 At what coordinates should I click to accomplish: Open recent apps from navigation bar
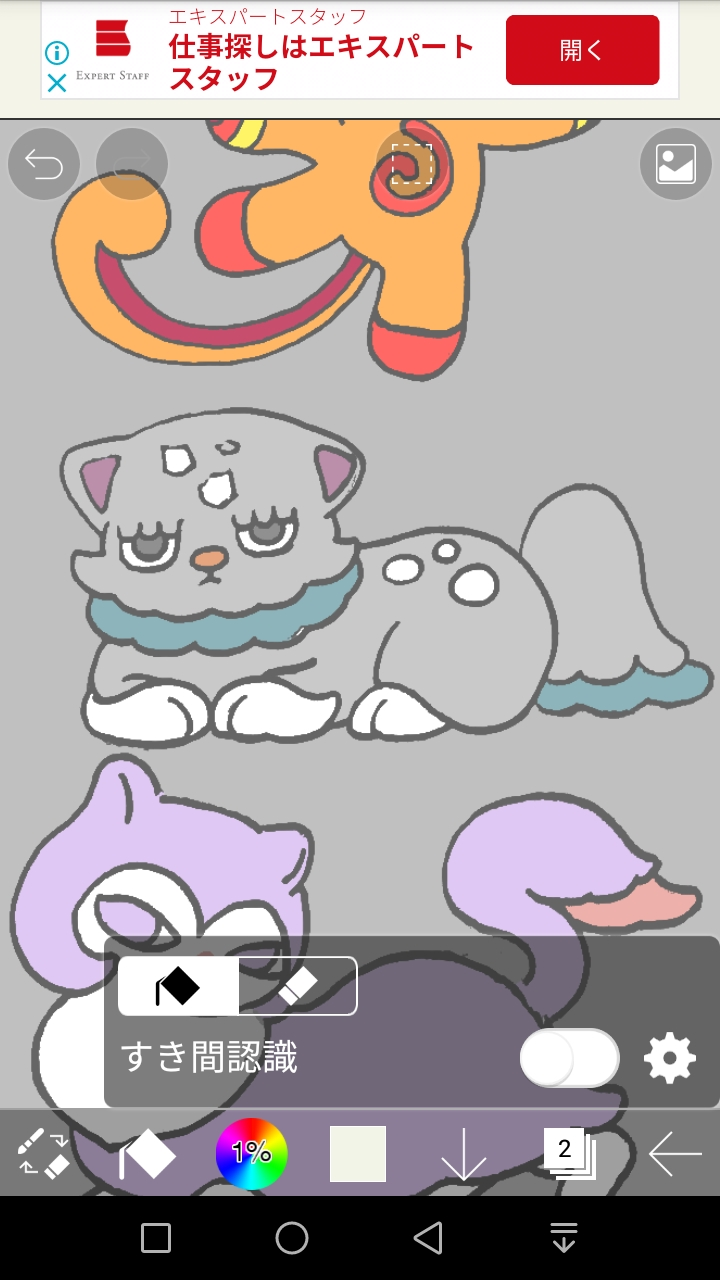[156, 1238]
